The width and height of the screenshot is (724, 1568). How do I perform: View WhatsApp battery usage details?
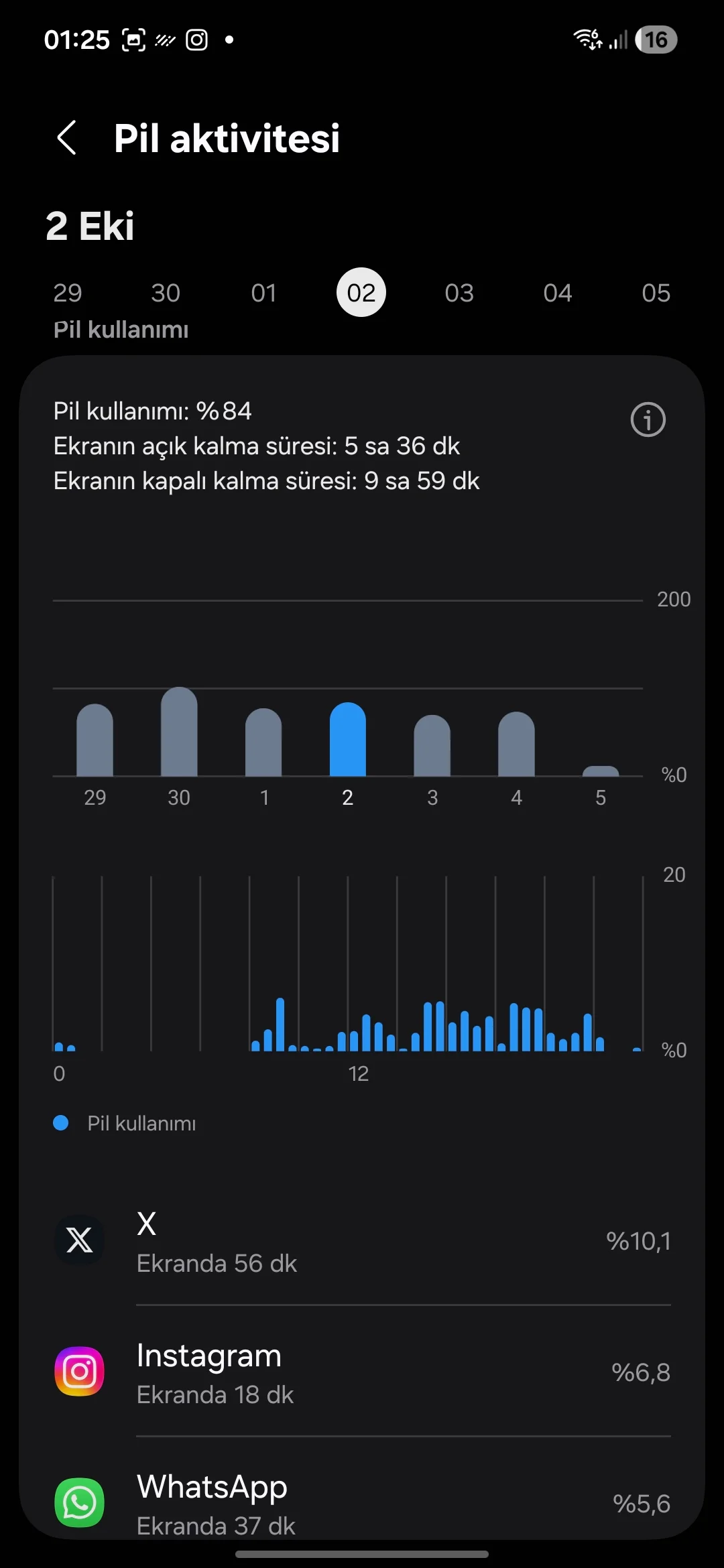[x=362, y=1503]
